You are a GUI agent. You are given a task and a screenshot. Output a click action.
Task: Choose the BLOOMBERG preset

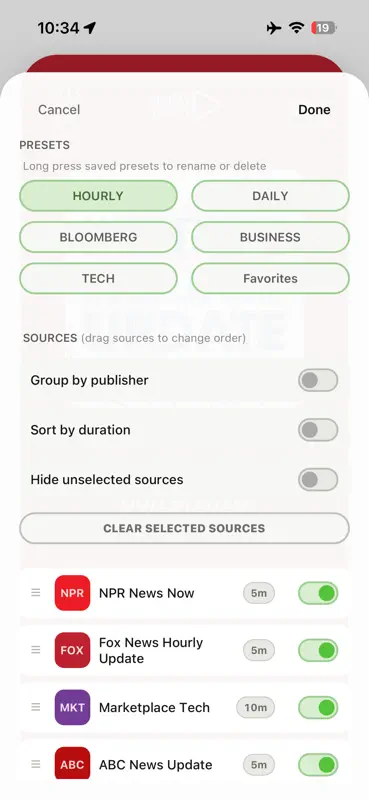tap(98, 237)
